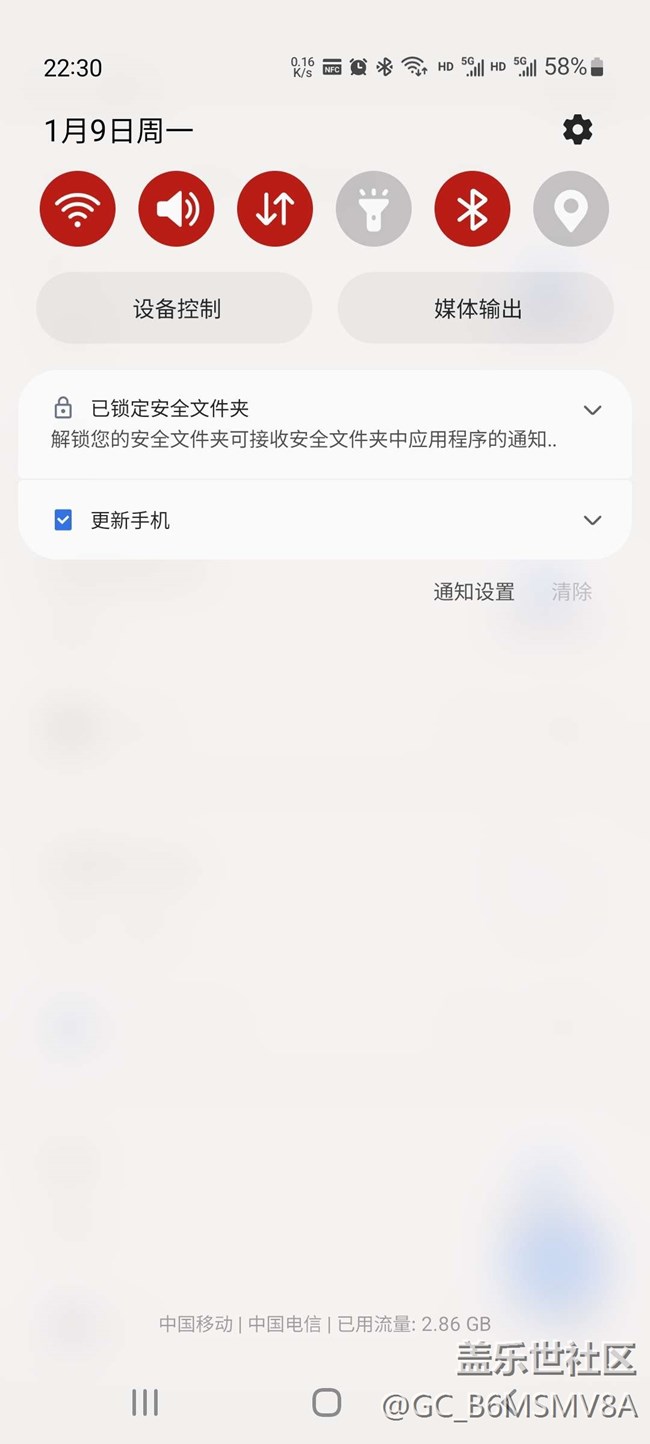Go to the home screen
The width and height of the screenshot is (650, 1444).
[326, 1402]
